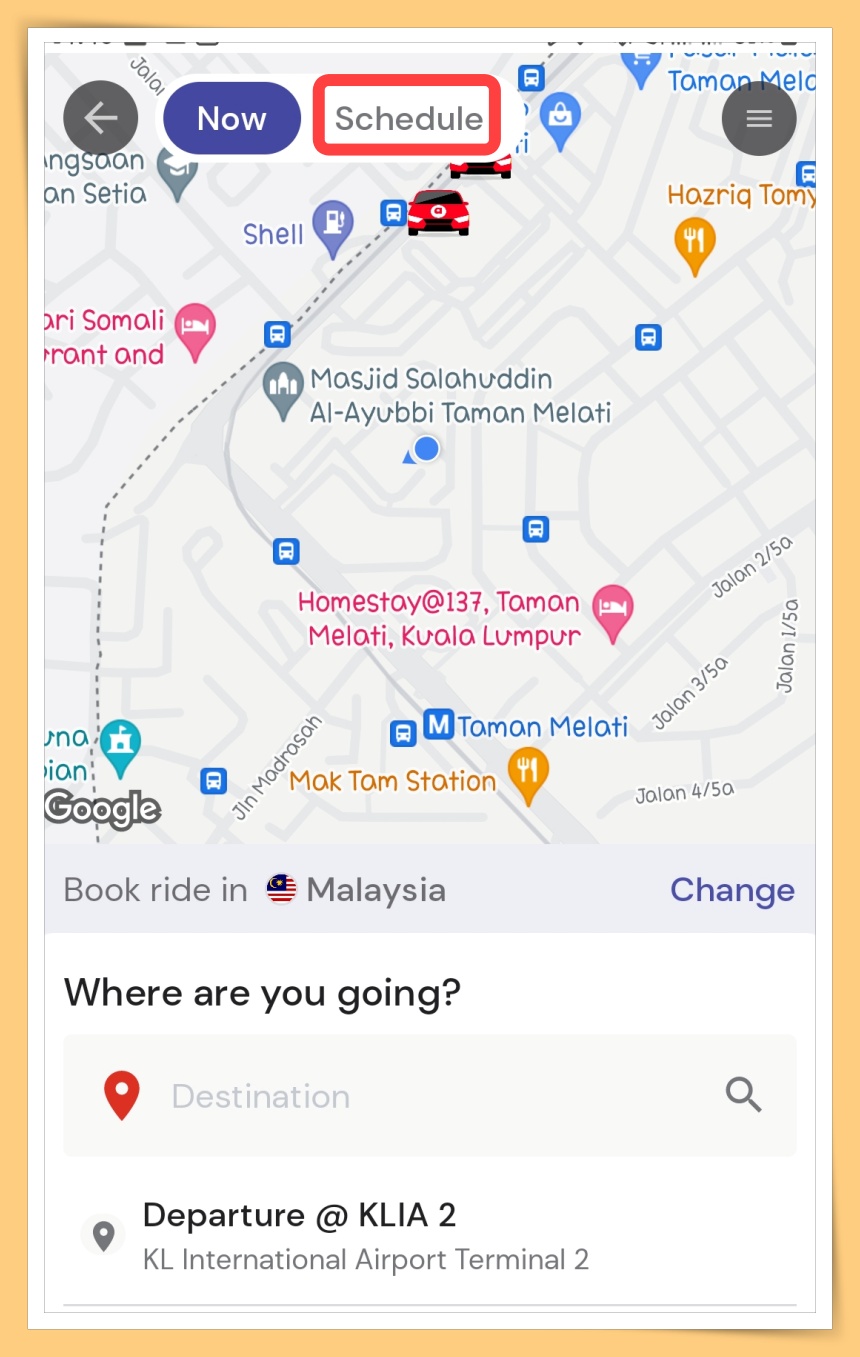Go back using the arrow button
The width and height of the screenshot is (860, 1357).
click(x=100, y=118)
